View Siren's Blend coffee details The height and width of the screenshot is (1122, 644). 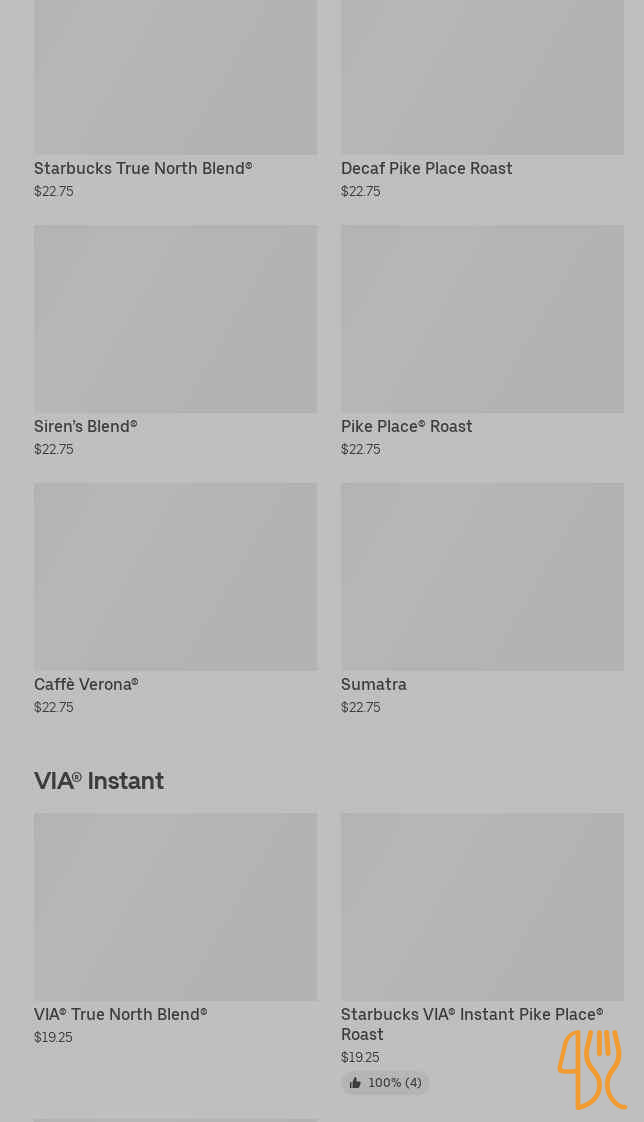(175, 341)
